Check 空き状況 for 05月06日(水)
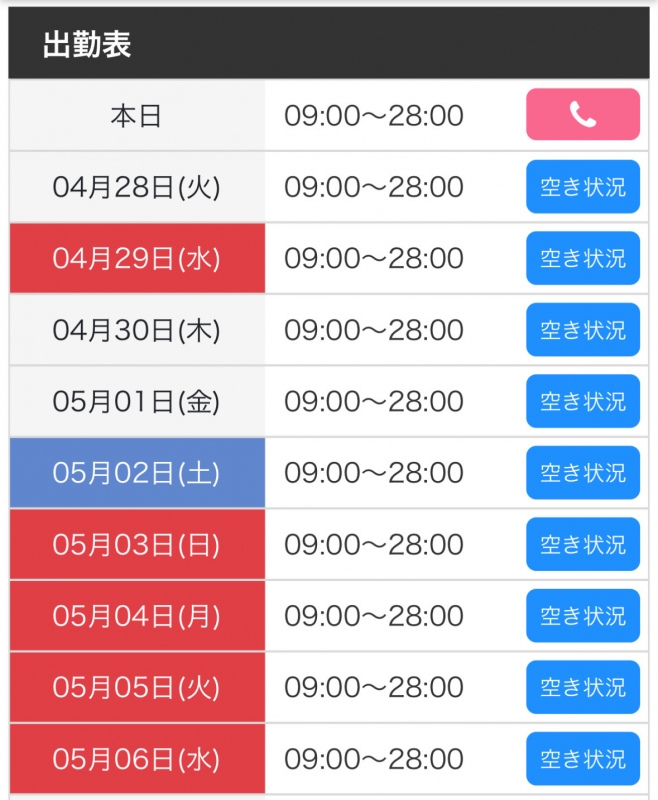This screenshot has height=800, width=658. [583, 759]
